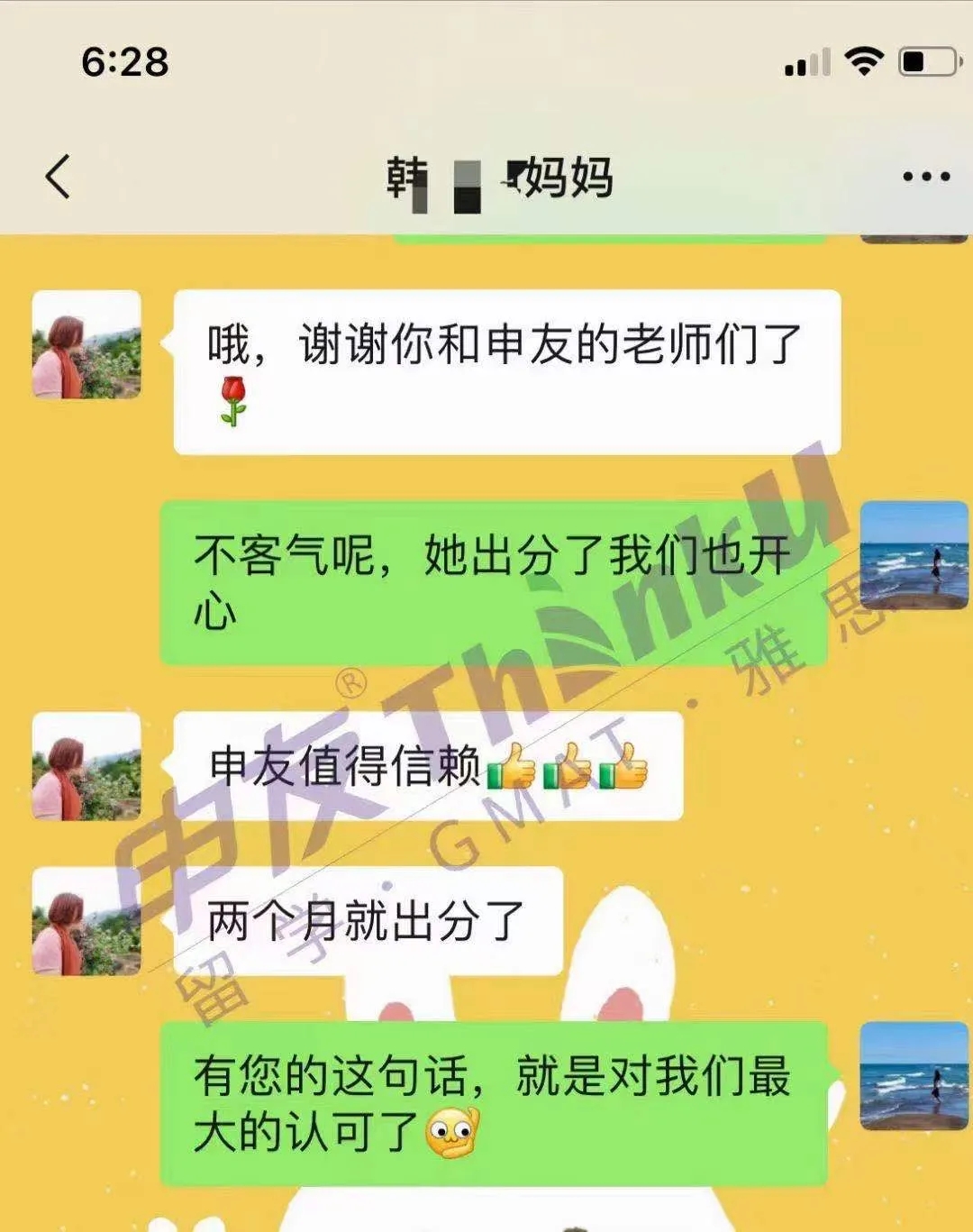View profile from avatar beside 申友值得信赖
This screenshot has width=973, height=1232.
point(86,766)
